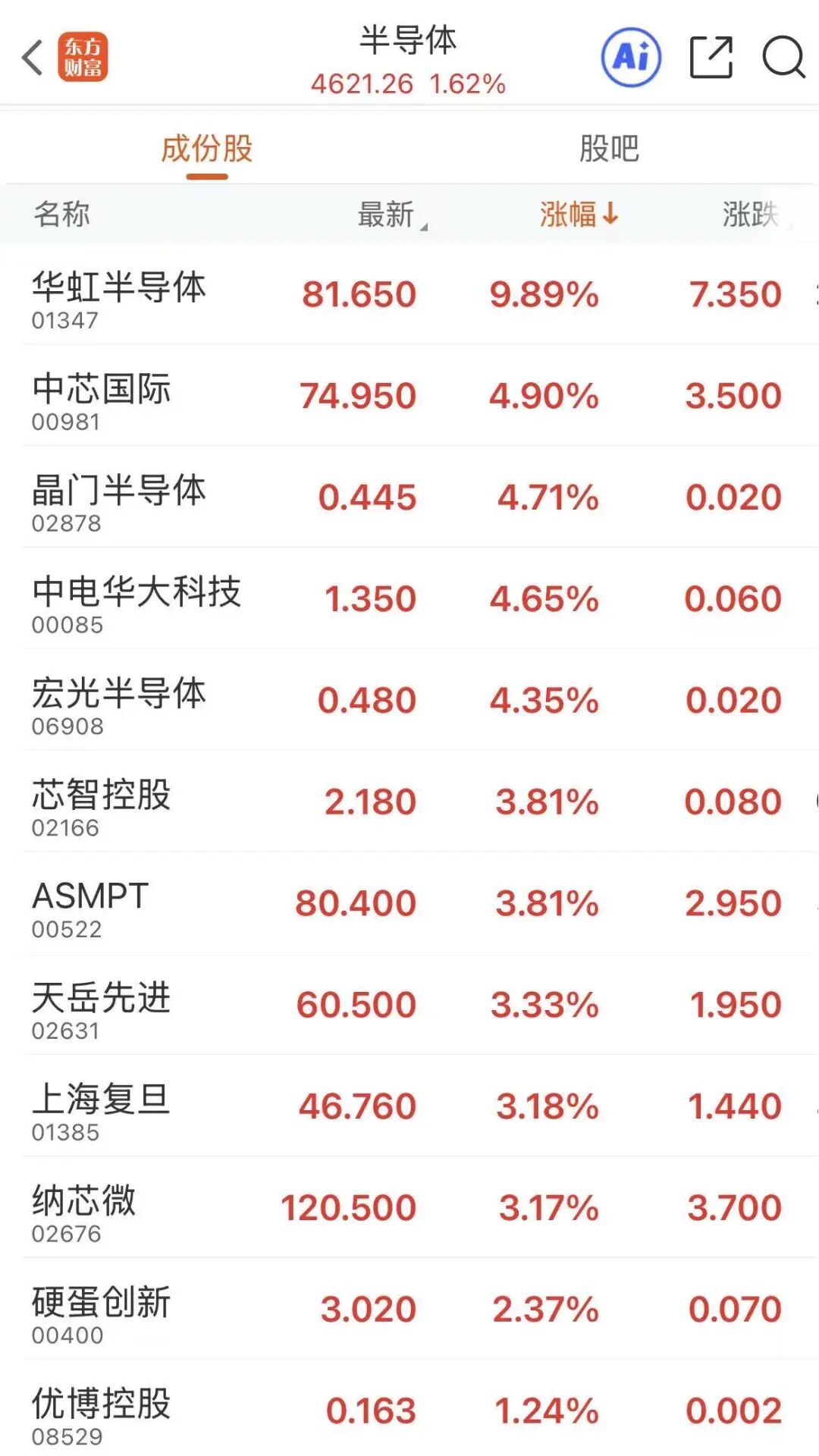Image resolution: width=819 pixels, height=1456 pixels.
Task: Switch to the 股吧 tab
Action: click(609, 149)
